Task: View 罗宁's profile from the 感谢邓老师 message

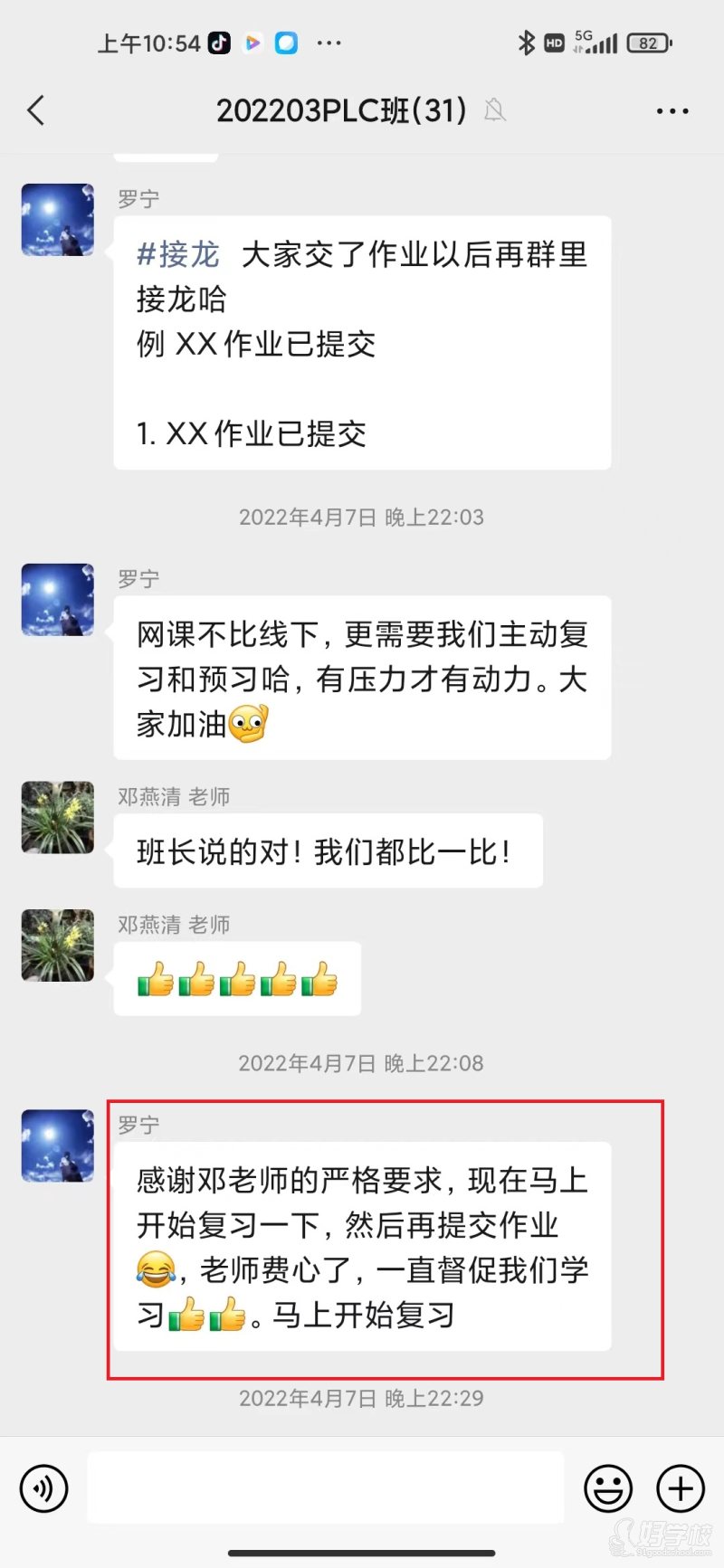Action: (x=58, y=1145)
